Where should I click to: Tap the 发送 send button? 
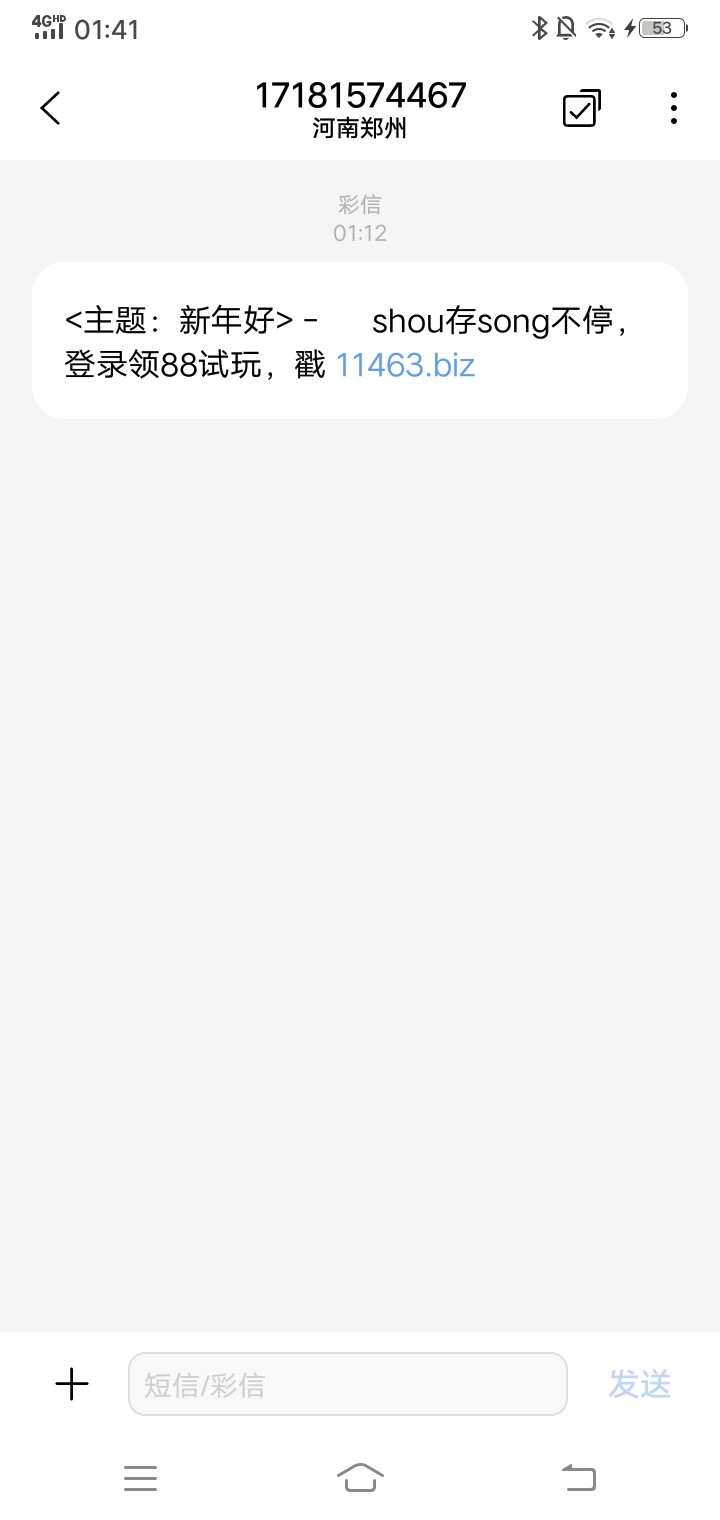pos(640,1384)
